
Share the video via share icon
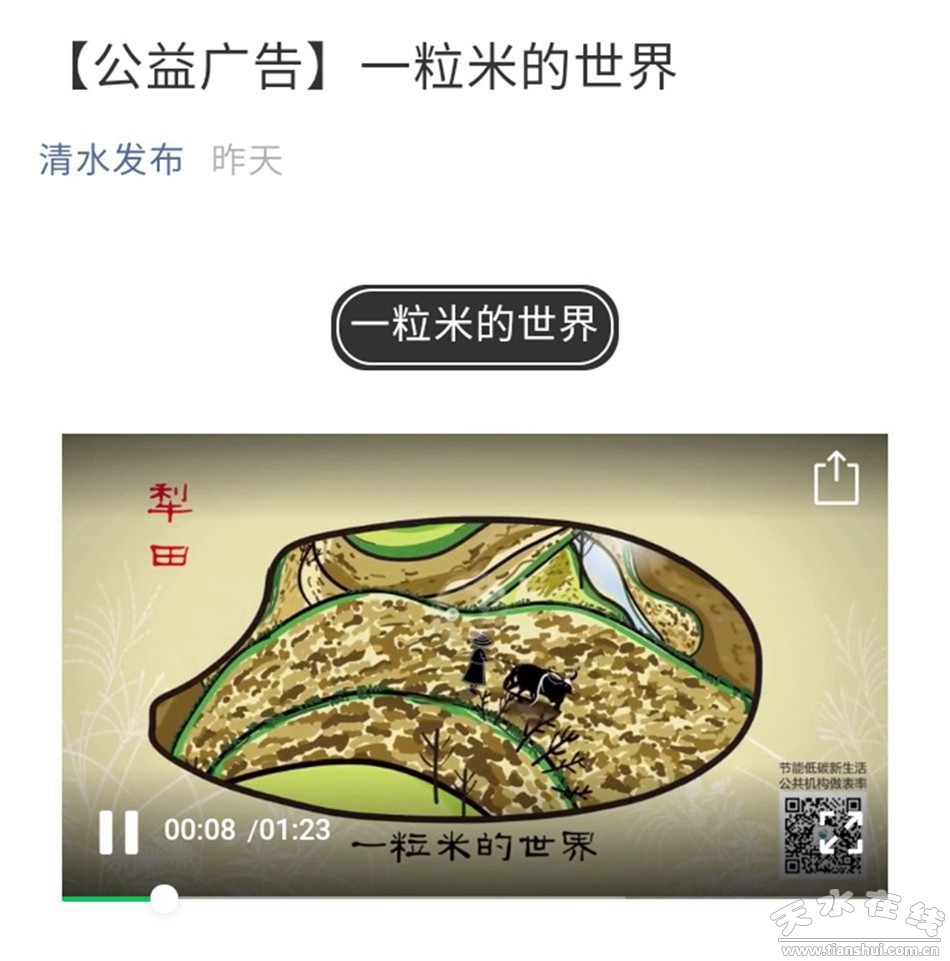(836, 478)
